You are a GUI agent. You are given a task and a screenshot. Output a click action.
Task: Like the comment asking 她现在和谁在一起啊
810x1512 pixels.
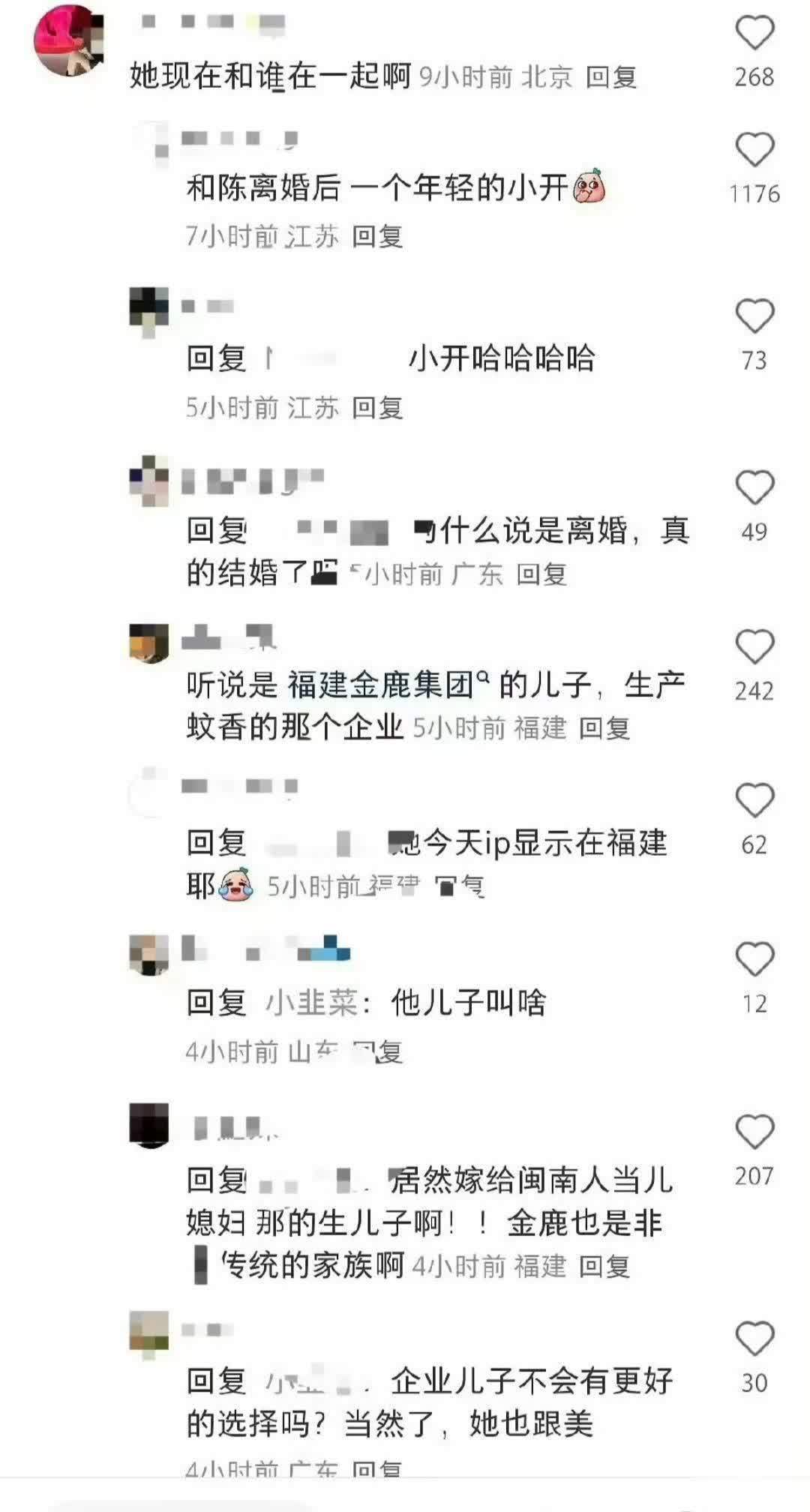[x=754, y=34]
